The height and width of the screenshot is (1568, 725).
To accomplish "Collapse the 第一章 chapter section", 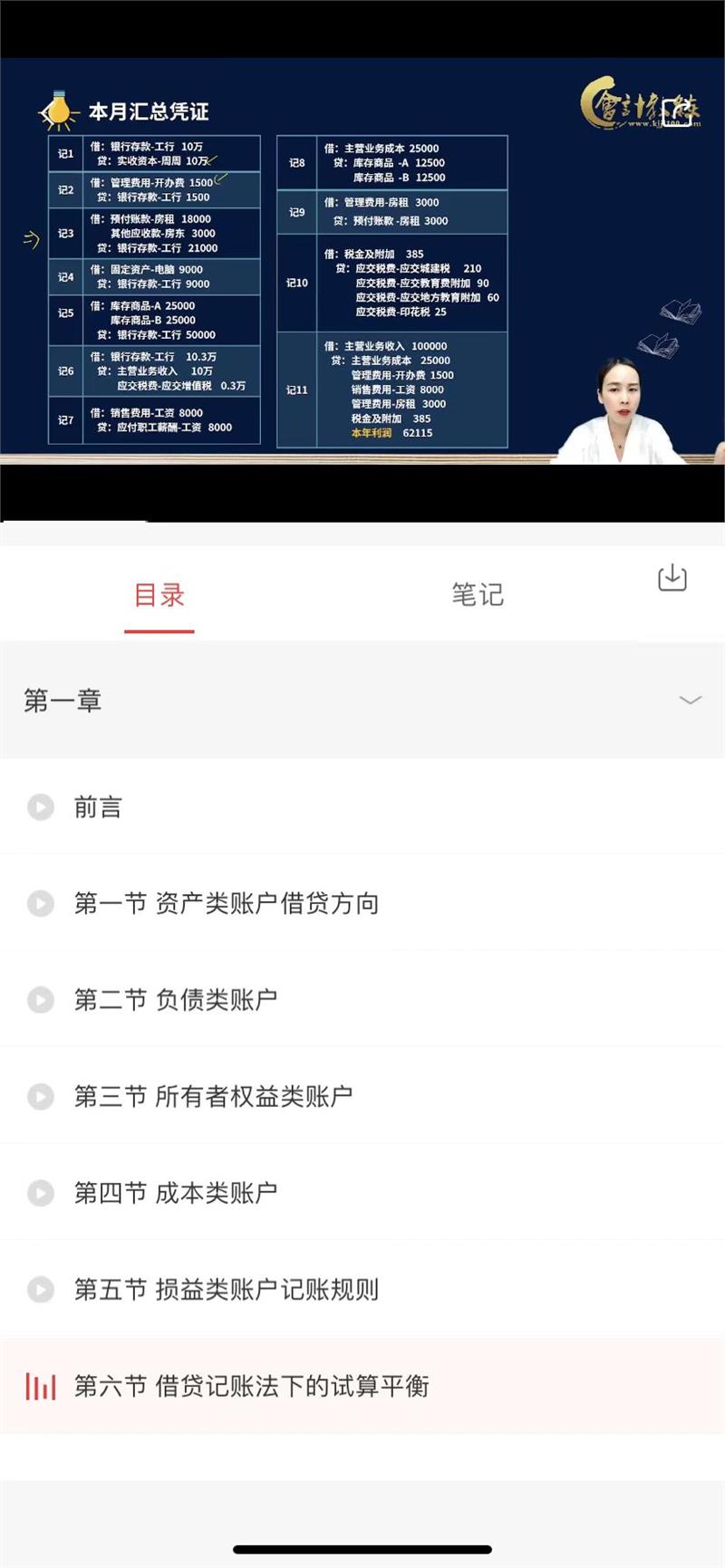I will [690, 700].
